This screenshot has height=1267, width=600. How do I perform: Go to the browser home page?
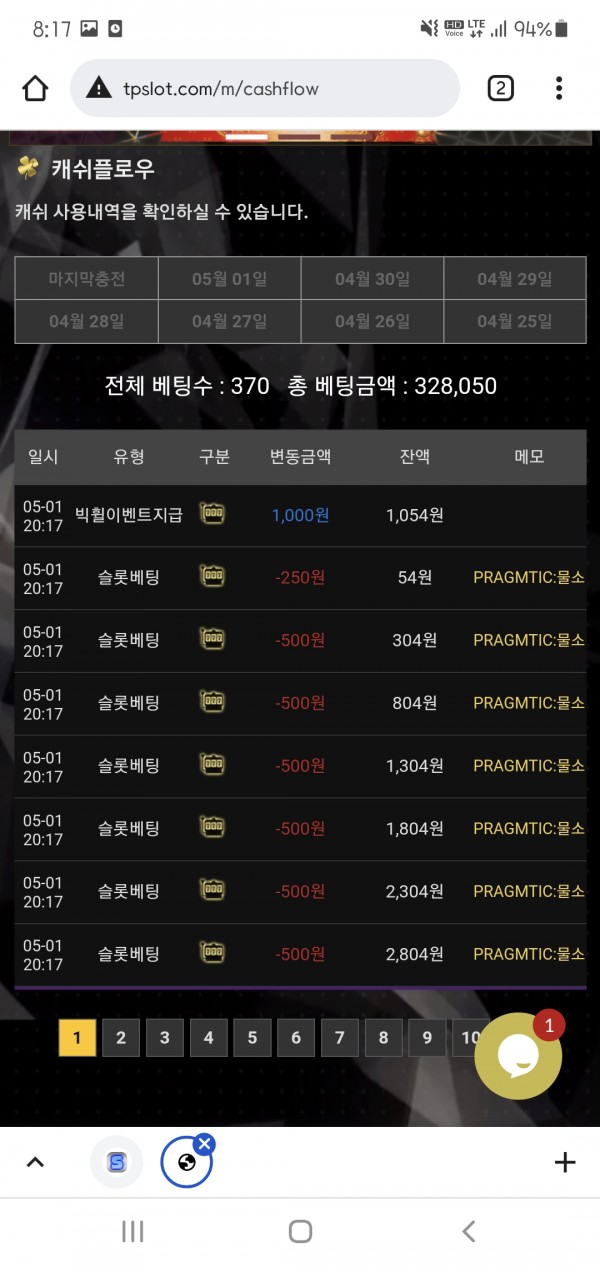(35, 88)
